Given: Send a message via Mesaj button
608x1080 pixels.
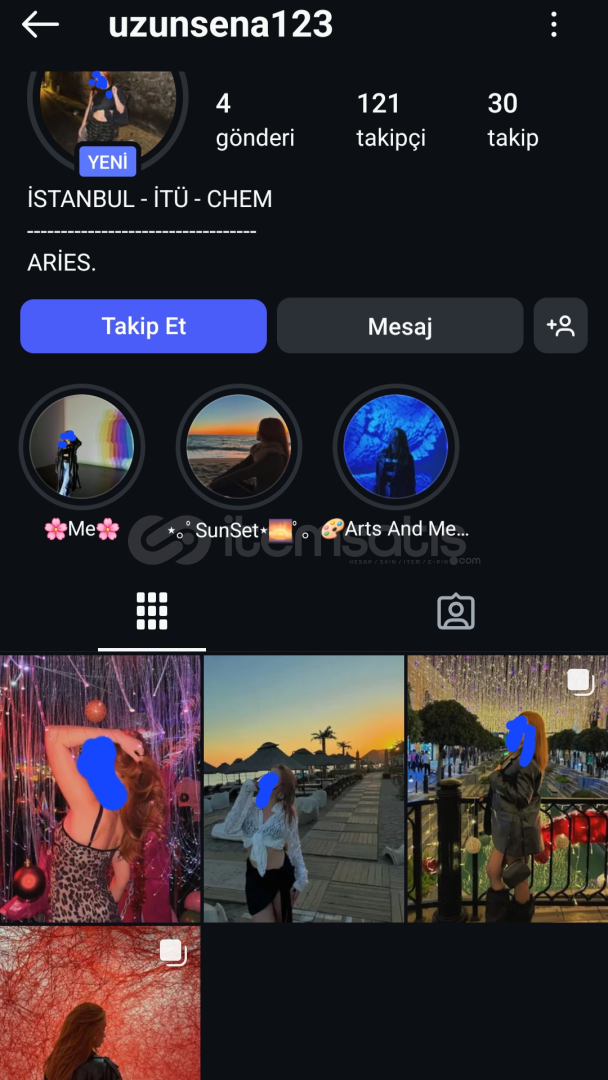Looking at the screenshot, I should 400,326.
